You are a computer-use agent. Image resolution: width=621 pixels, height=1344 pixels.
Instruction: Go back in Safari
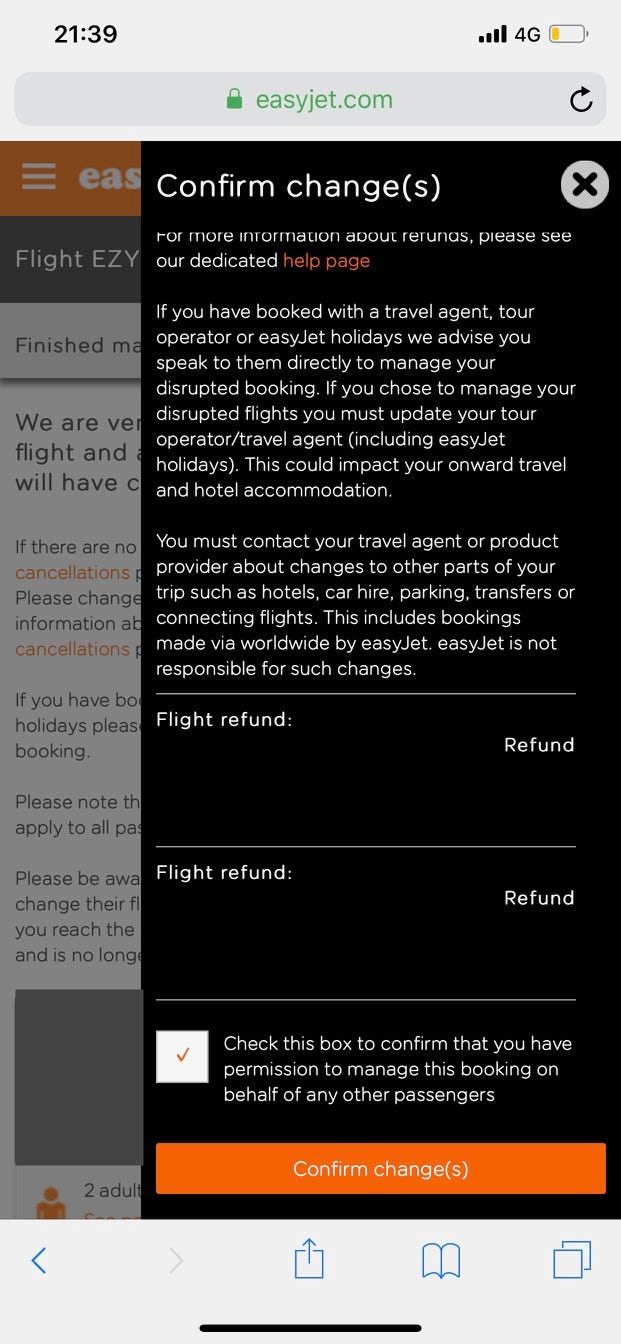(x=39, y=1260)
